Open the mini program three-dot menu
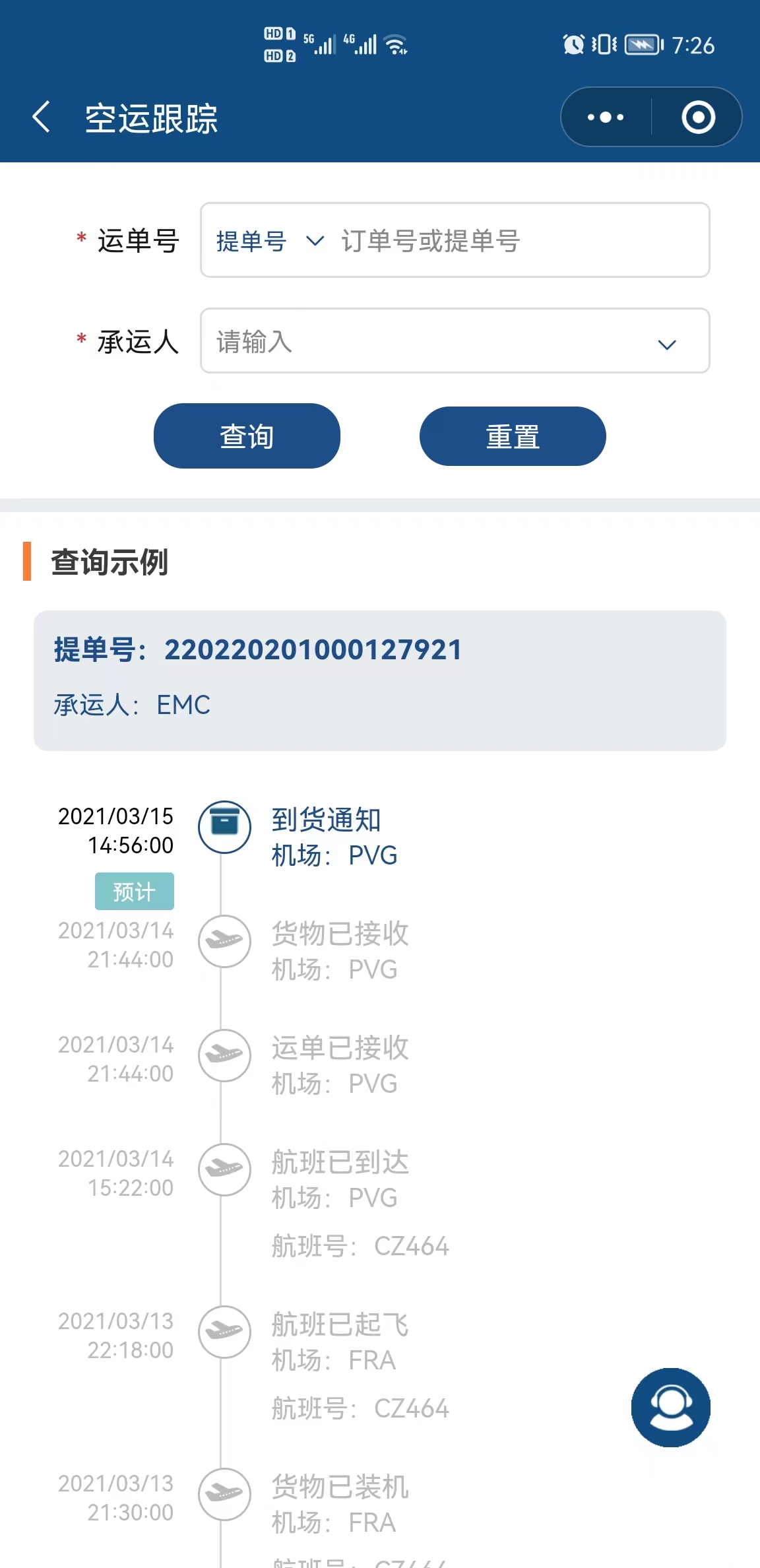The image size is (760, 1568). pyautogui.click(x=606, y=117)
